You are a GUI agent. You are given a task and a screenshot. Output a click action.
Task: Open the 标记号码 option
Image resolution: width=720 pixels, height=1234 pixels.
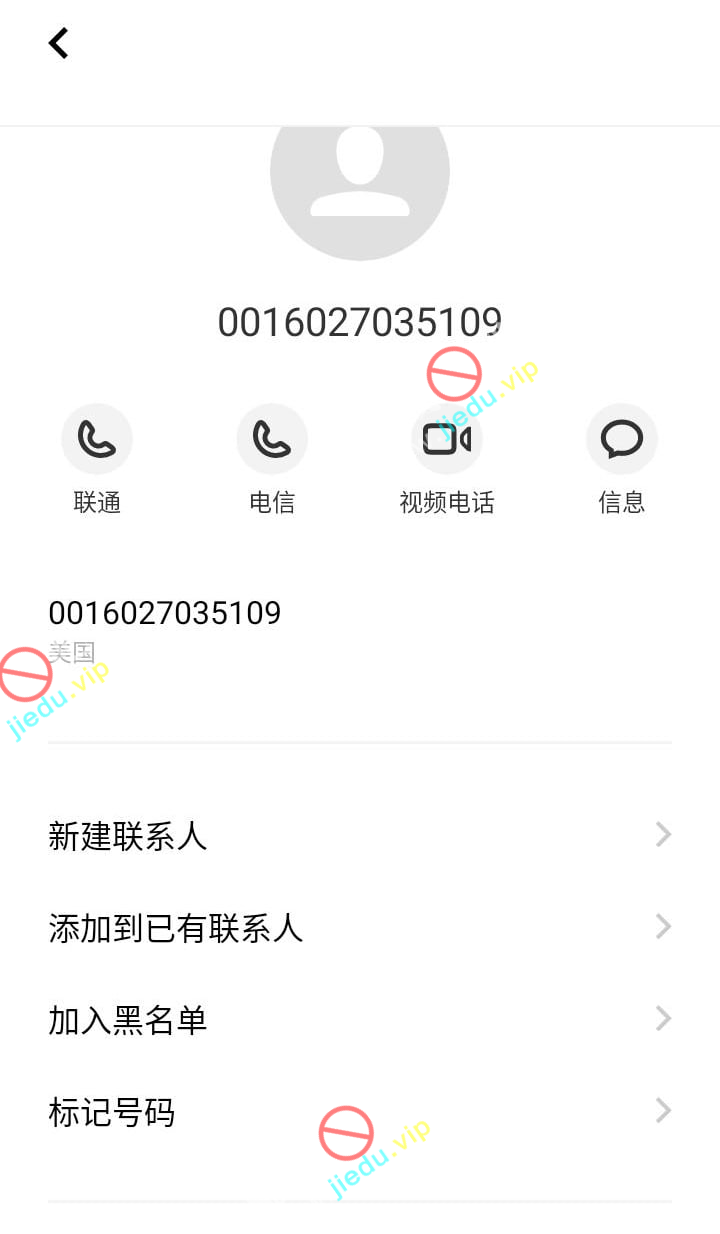360,1112
